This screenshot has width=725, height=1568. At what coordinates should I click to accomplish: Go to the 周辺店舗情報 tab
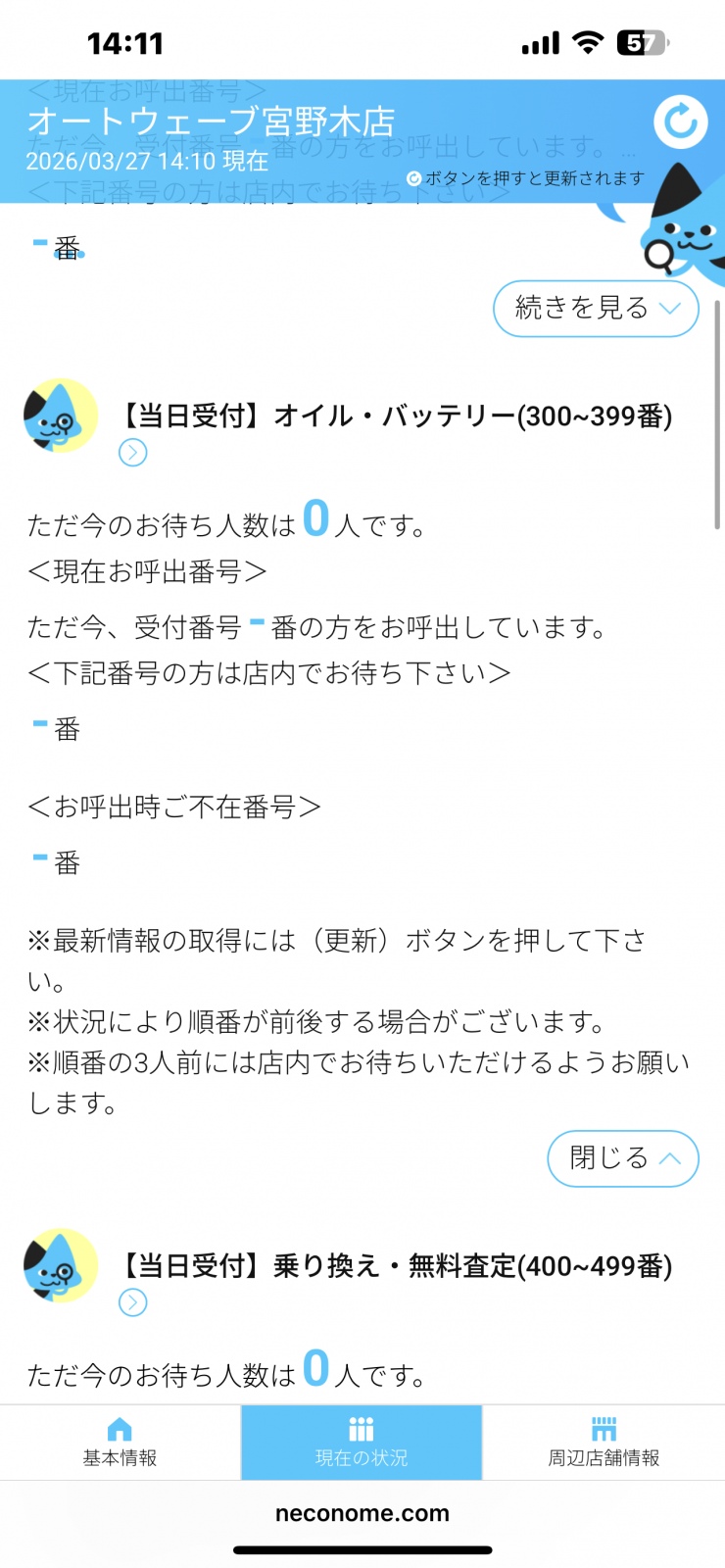pyautogui.click(x=604, y=1443)
